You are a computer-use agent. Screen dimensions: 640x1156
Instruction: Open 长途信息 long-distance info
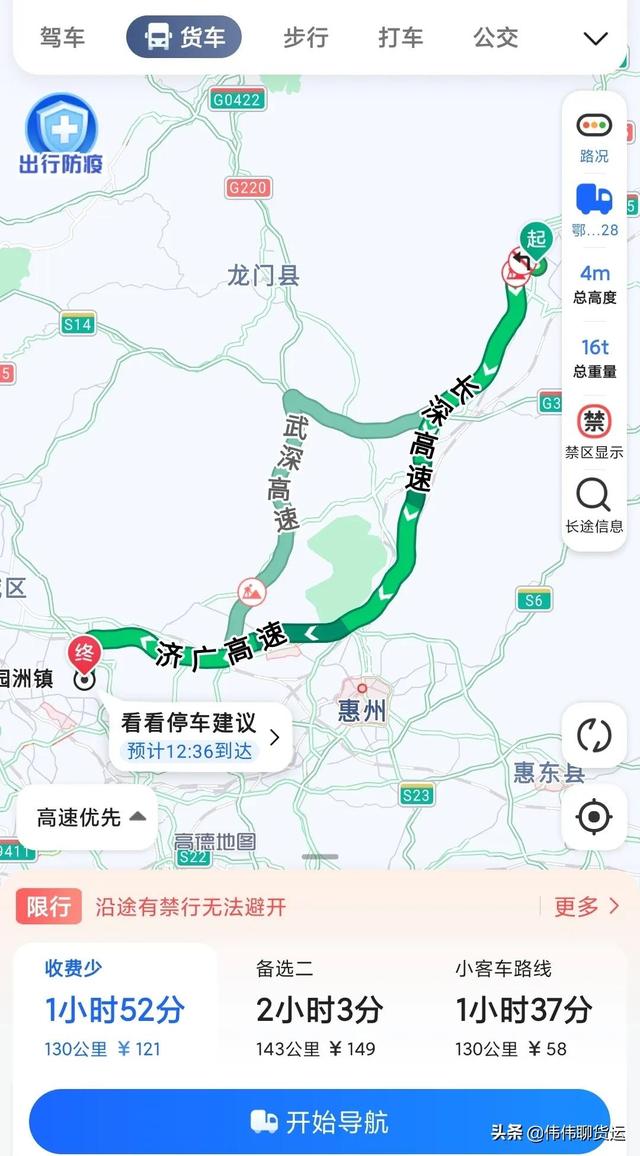tap(594, 506)
